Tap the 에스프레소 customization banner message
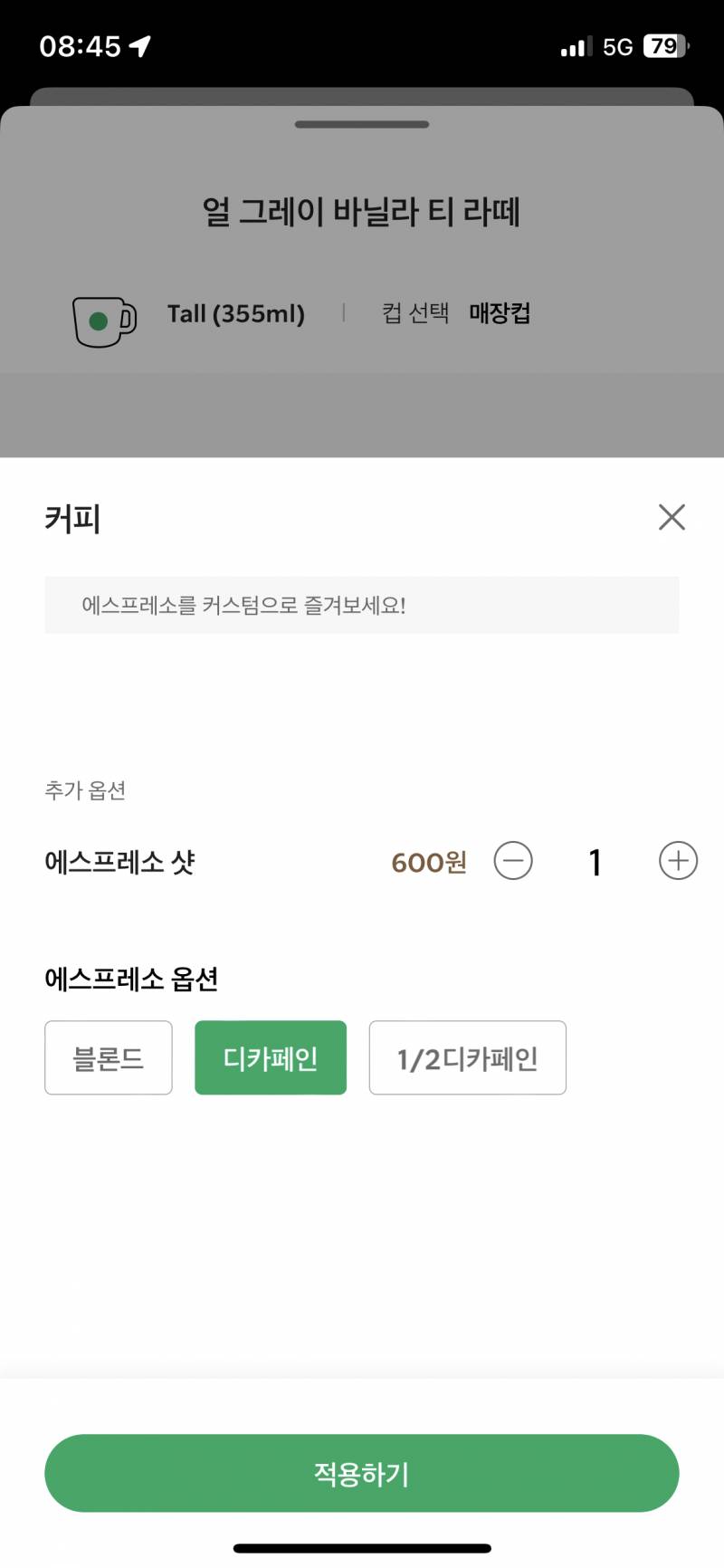The height and width of the screenshot is (1568, 724). tap(361, 605)
